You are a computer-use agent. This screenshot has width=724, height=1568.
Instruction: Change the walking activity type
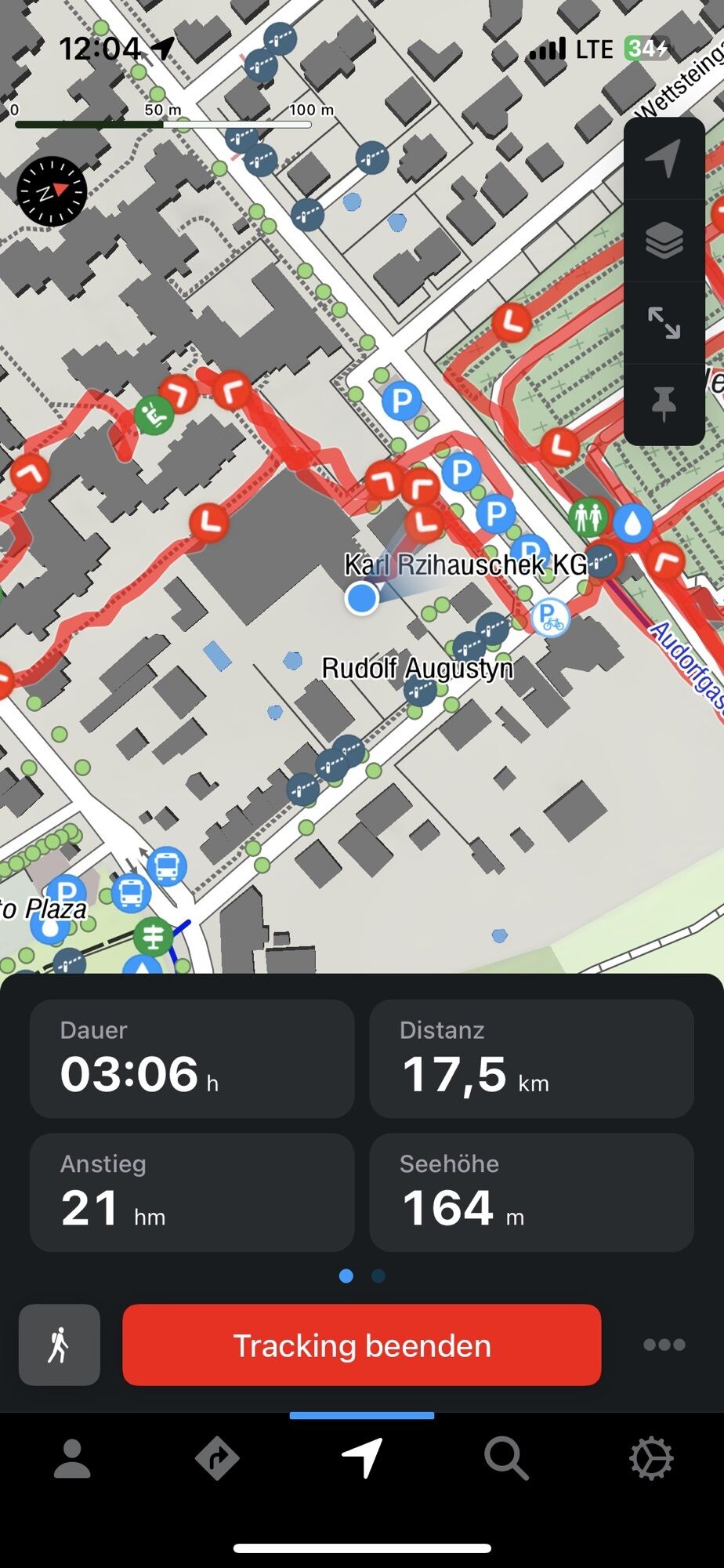pos(60,1345)
